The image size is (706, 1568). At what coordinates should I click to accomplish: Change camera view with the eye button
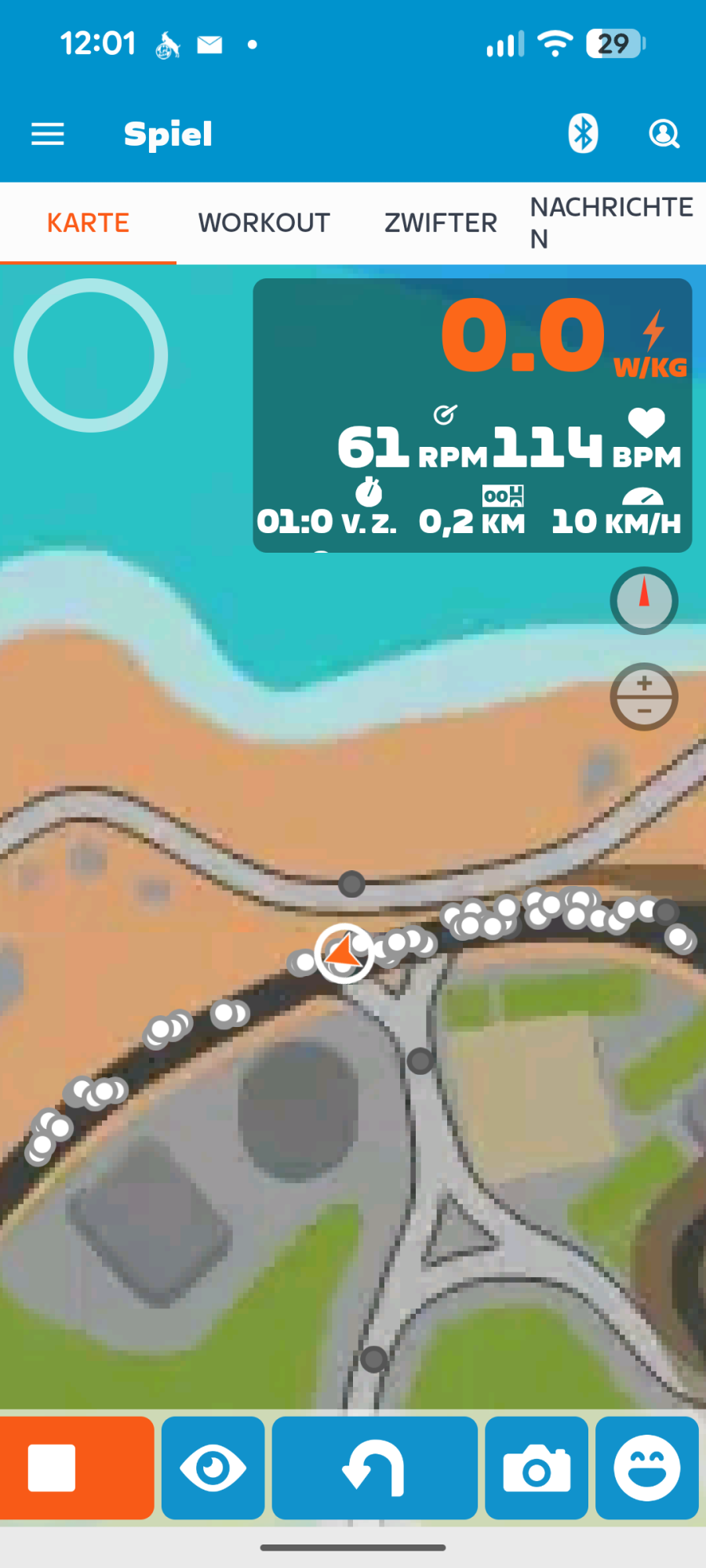(x=213, y=1468)
